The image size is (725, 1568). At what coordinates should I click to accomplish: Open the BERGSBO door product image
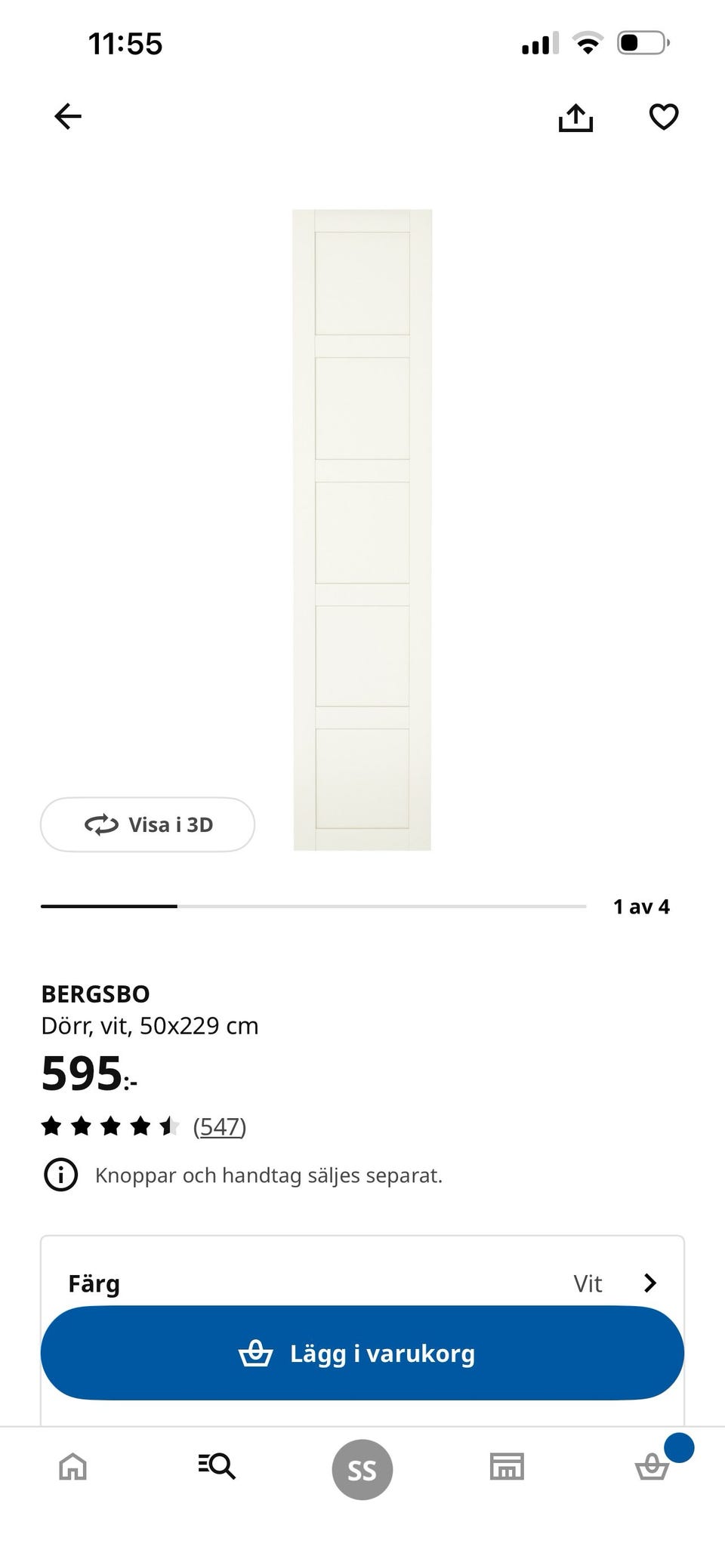click(362, 530)
